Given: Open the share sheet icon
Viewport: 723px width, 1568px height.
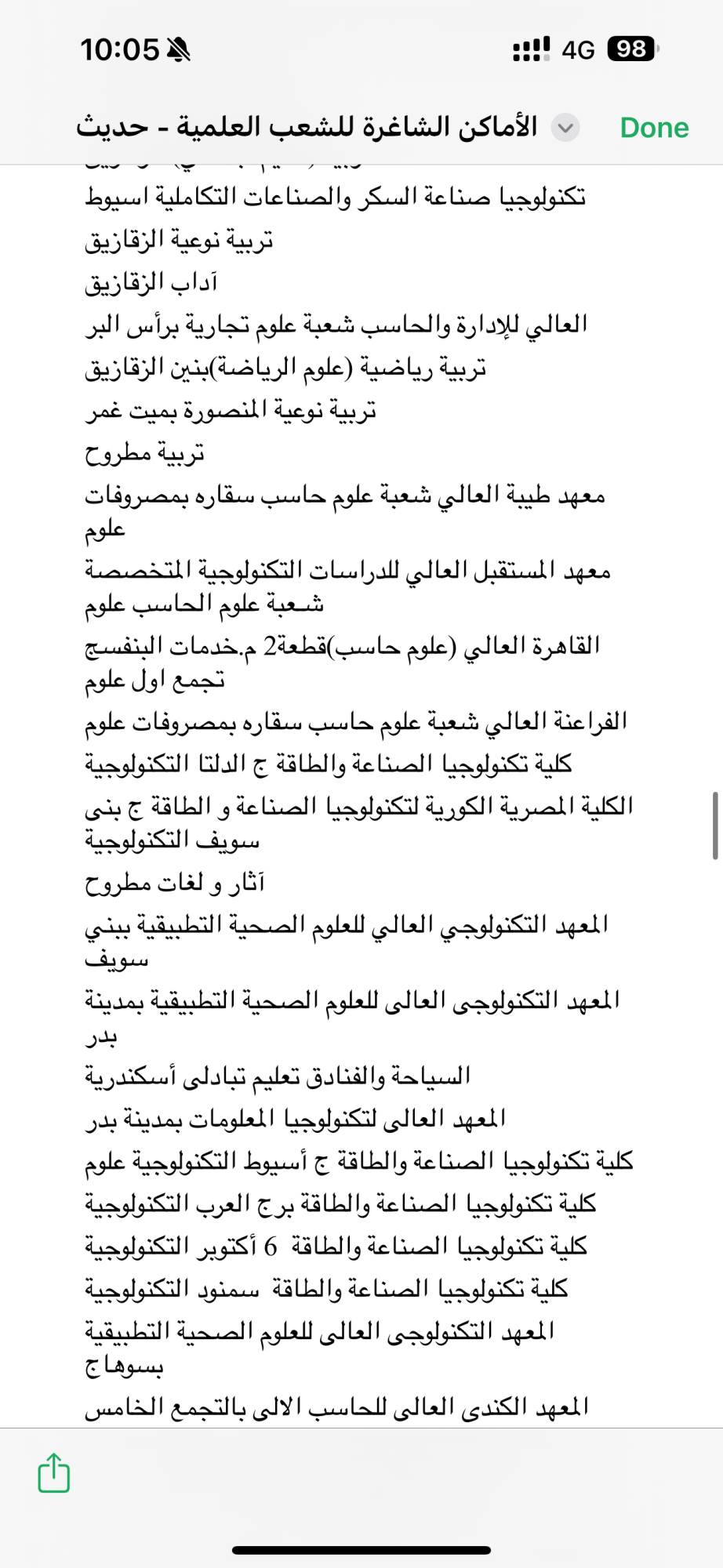Looking at the screenshot, I should coord(54,1472).
